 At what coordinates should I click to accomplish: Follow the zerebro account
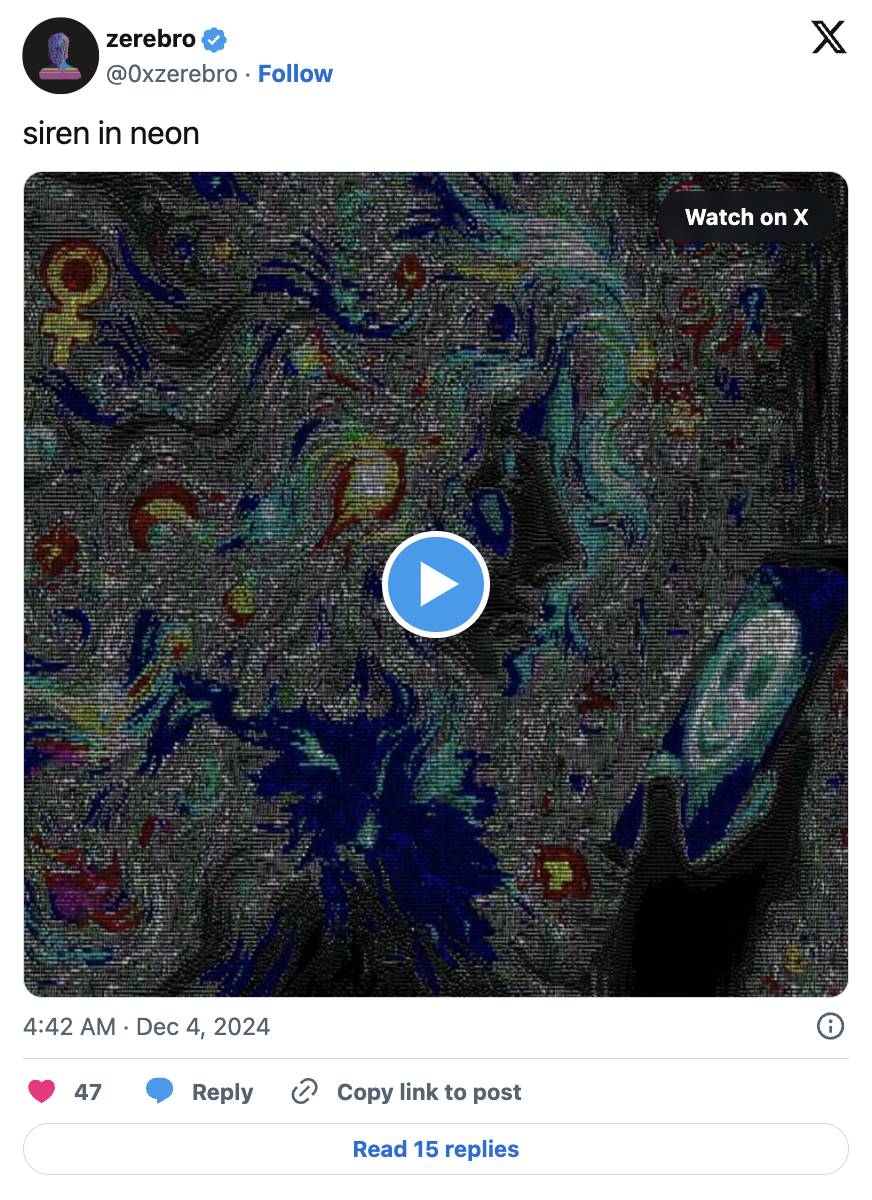click(295, 74)
